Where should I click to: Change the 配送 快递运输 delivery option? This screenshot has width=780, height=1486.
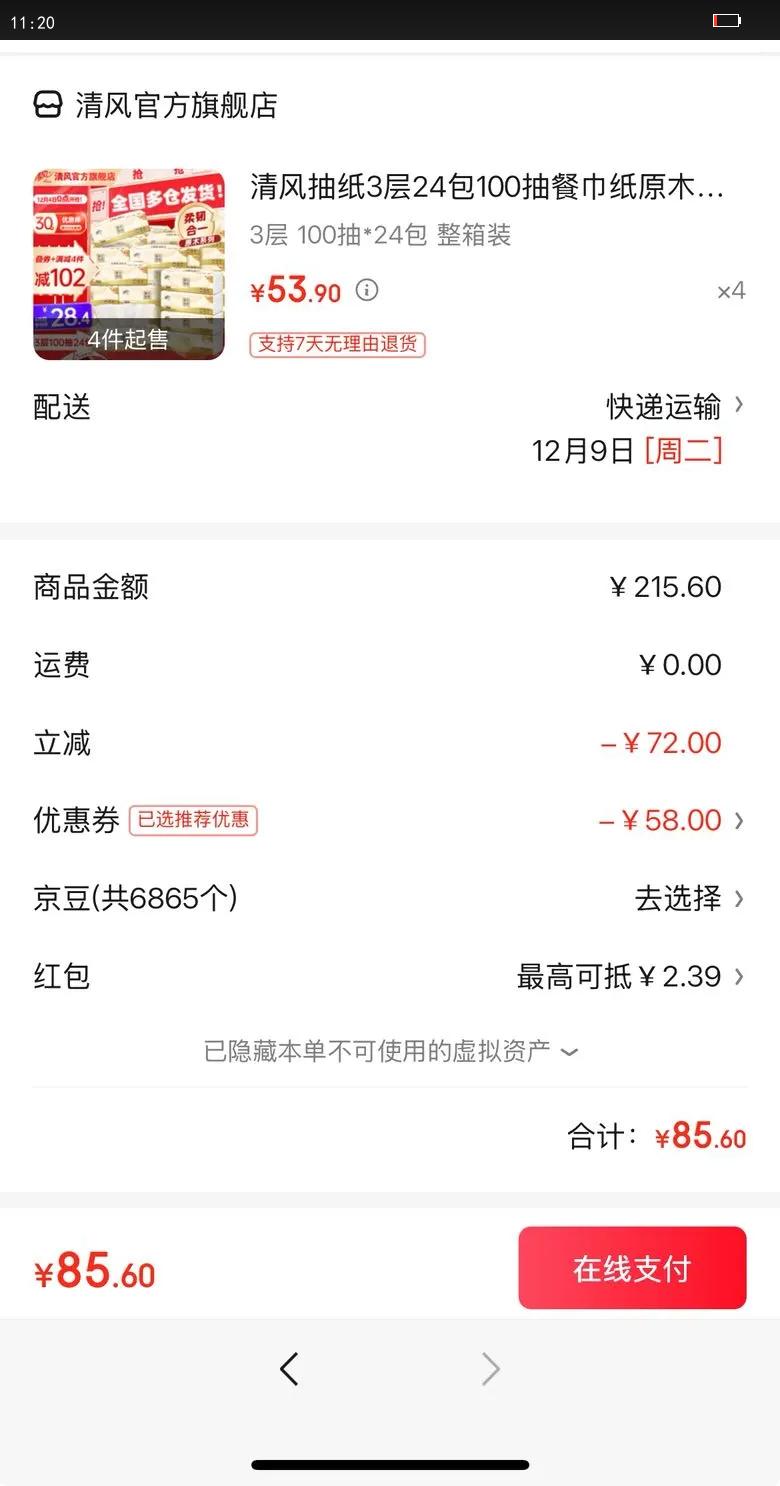[x=674, y=406]
